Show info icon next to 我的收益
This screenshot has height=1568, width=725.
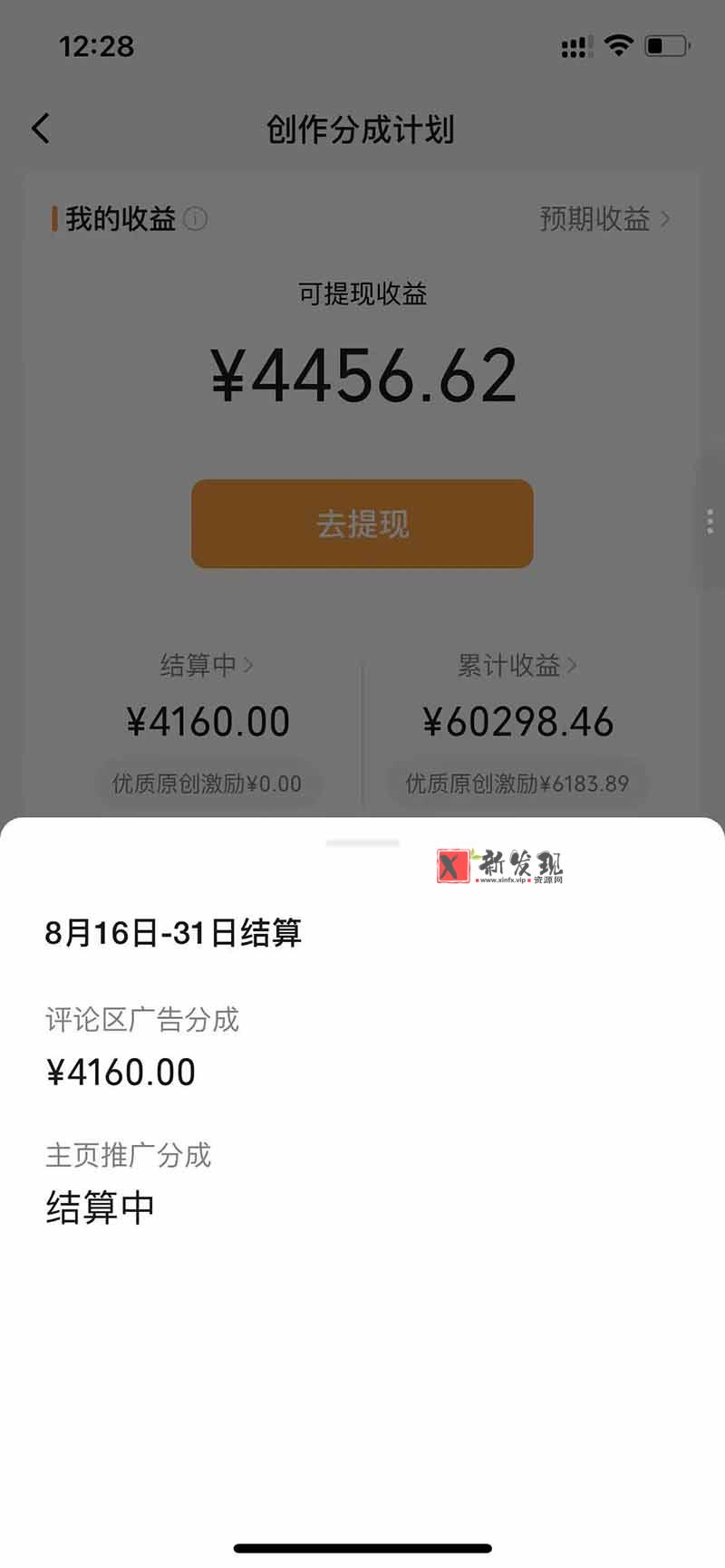pos(195,218)
